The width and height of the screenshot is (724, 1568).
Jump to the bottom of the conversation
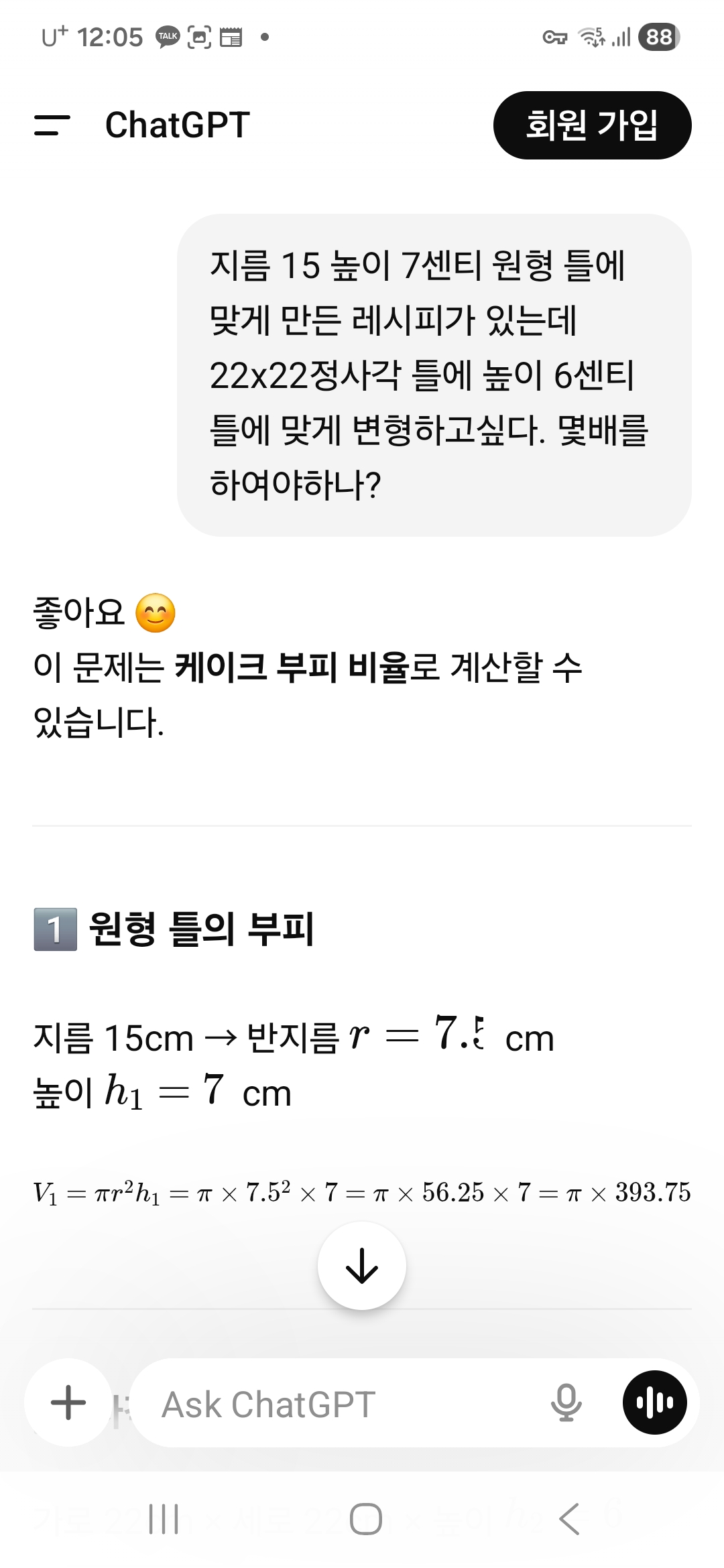click(362, 1266)
